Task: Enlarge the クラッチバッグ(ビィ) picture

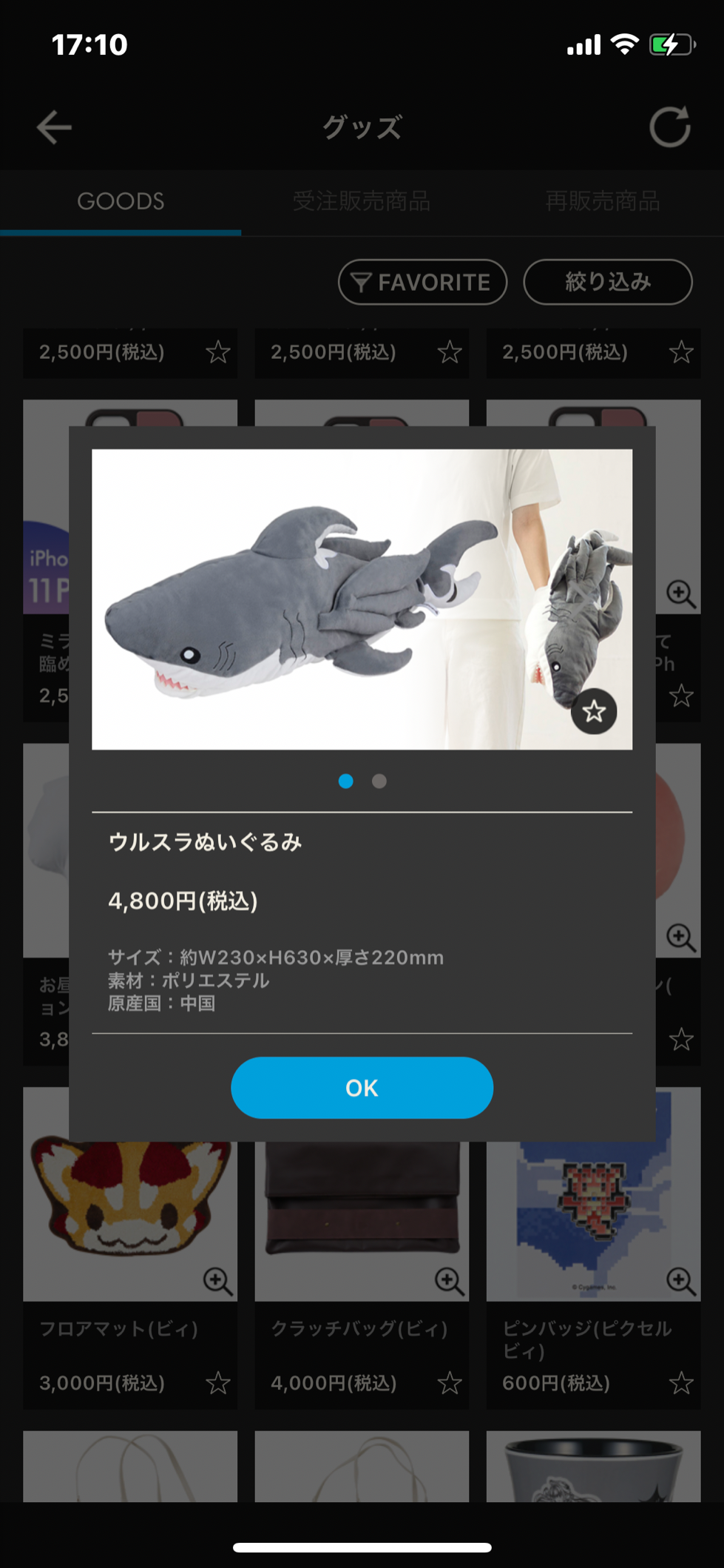Action: click(x=449, y=1281)
